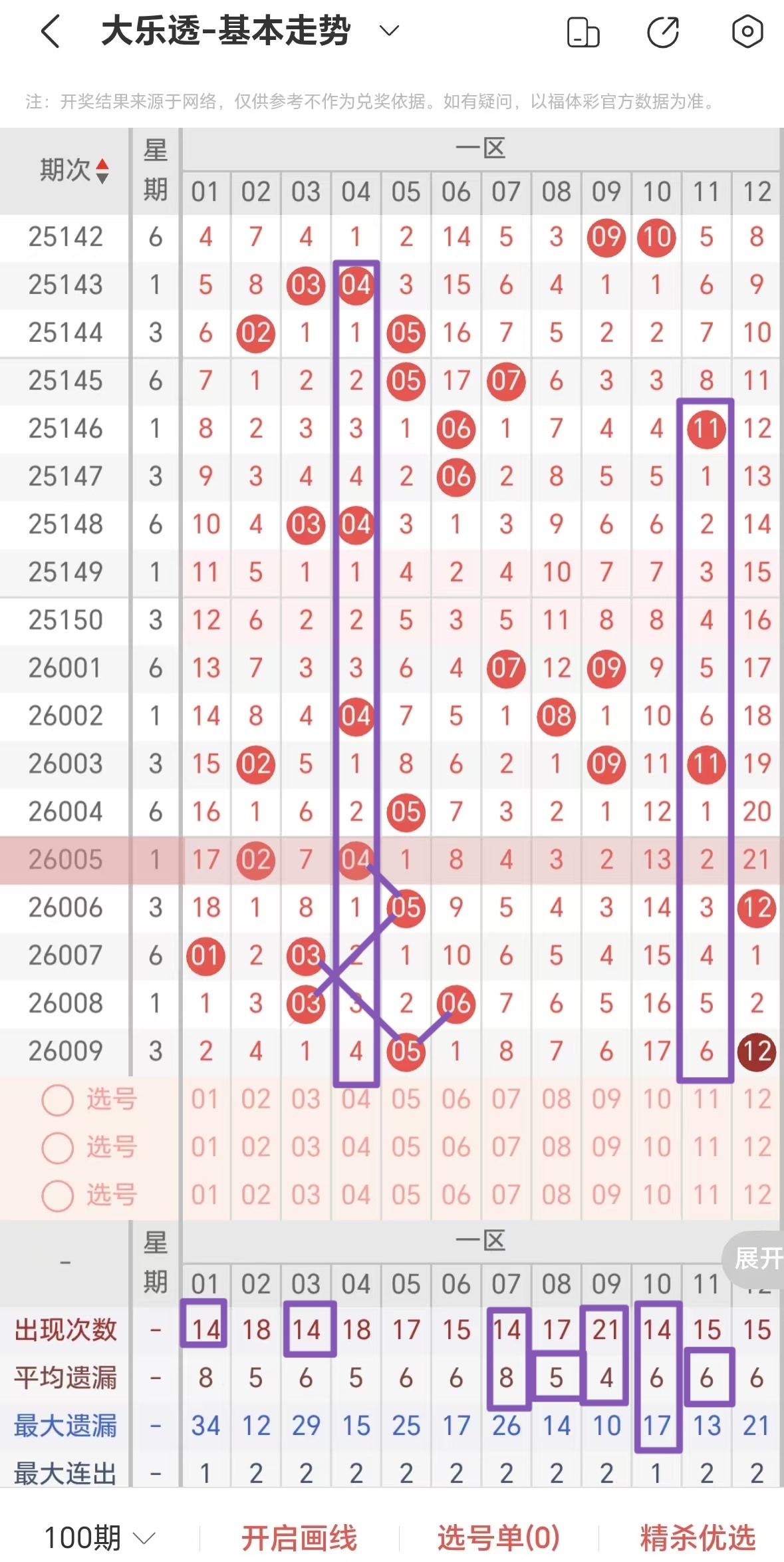This screenshot has height=1562, width=784.
Task: Tap the share icon in the top bar
Action: (x=664, y=30)
